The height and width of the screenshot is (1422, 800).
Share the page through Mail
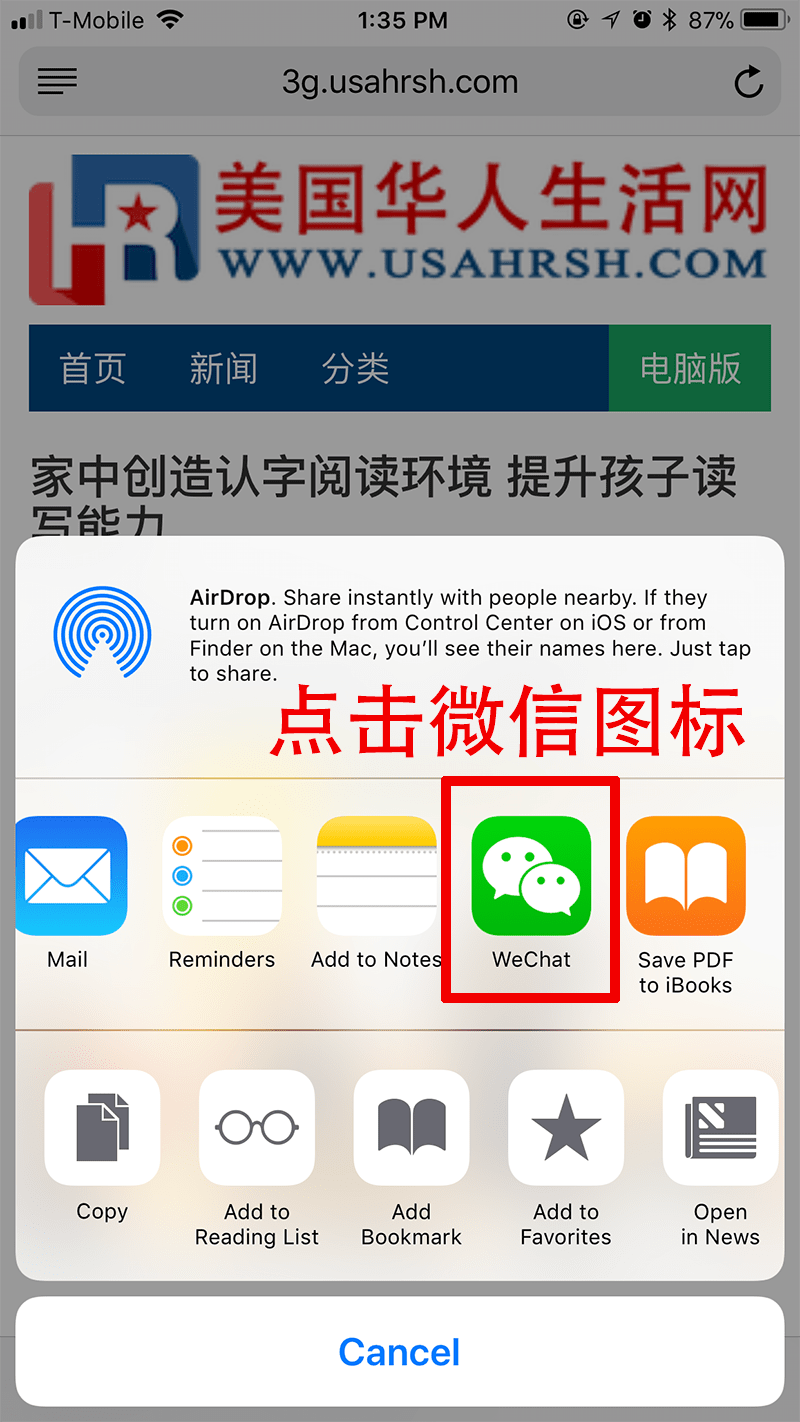pos(70,876)
